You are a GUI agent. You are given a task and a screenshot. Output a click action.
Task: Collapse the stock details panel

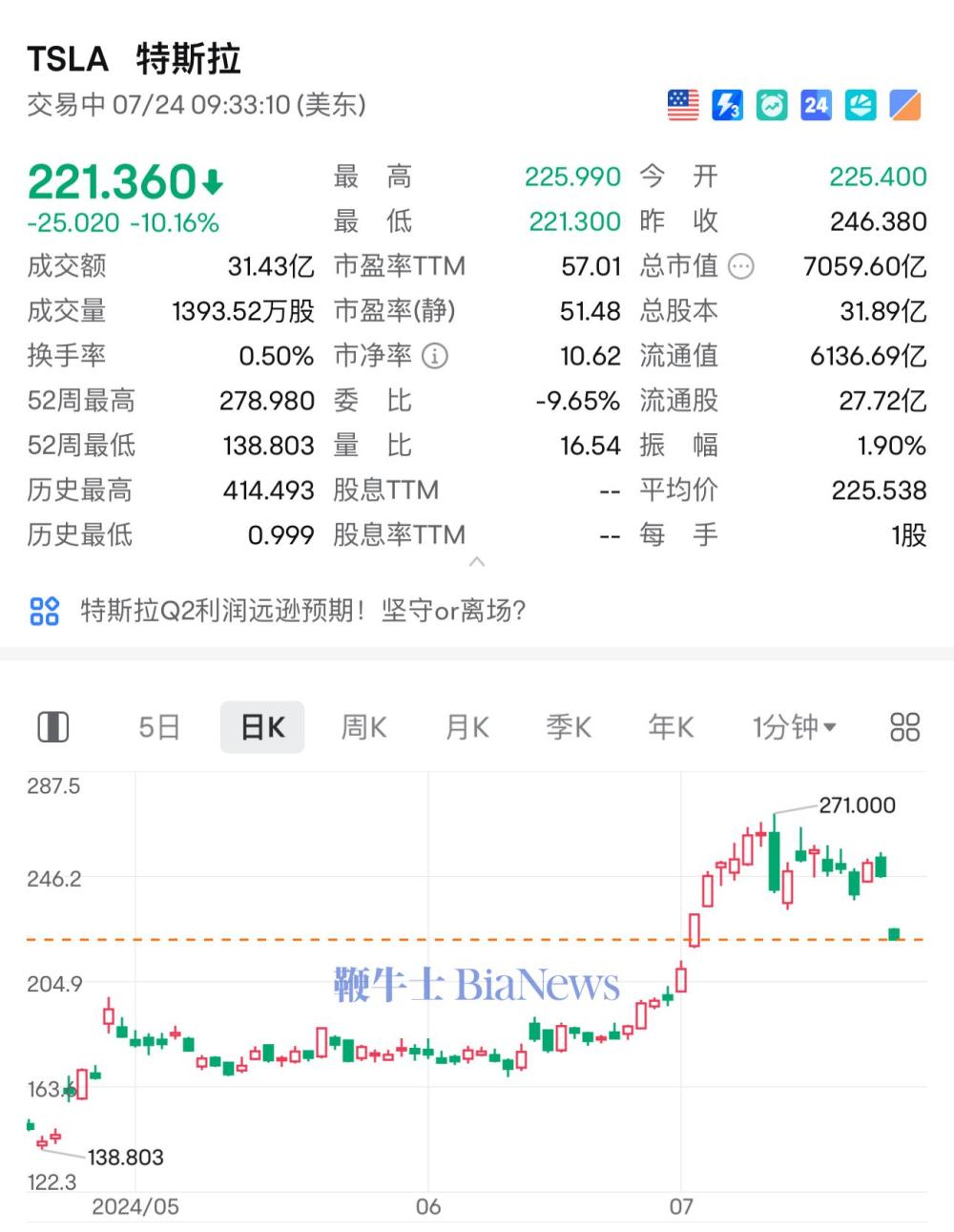[x=477, y=562]
